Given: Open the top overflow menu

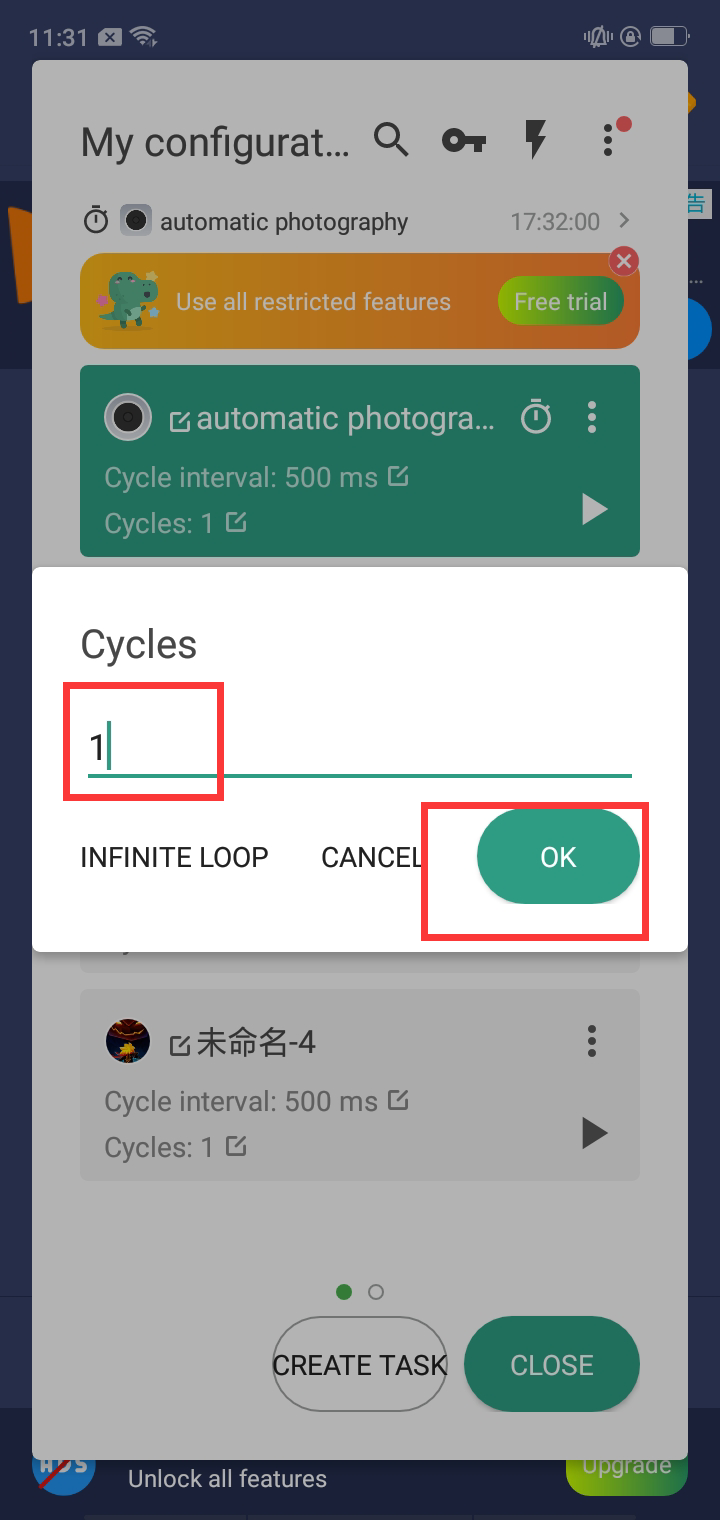Looking at the screenshot, I should point(609,140).
